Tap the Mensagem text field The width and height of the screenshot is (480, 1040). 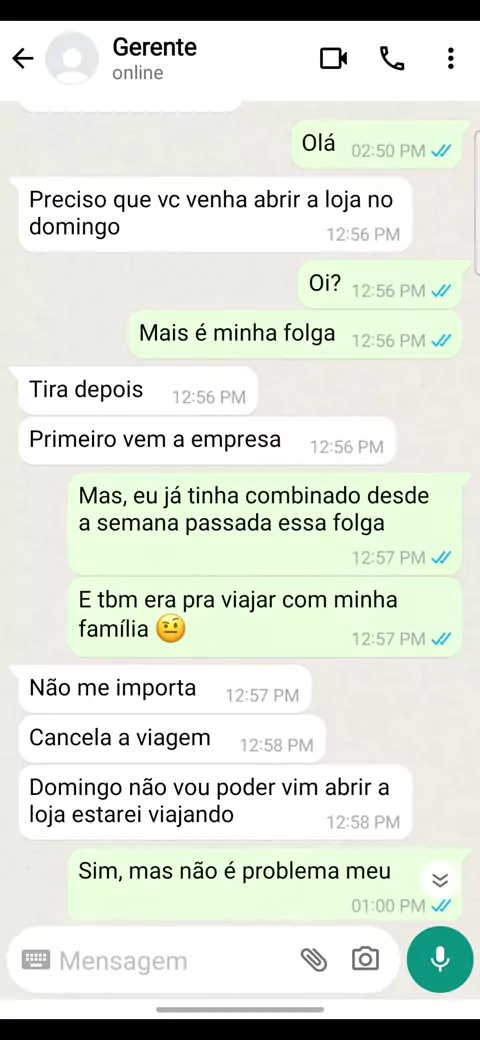(176, 960)
